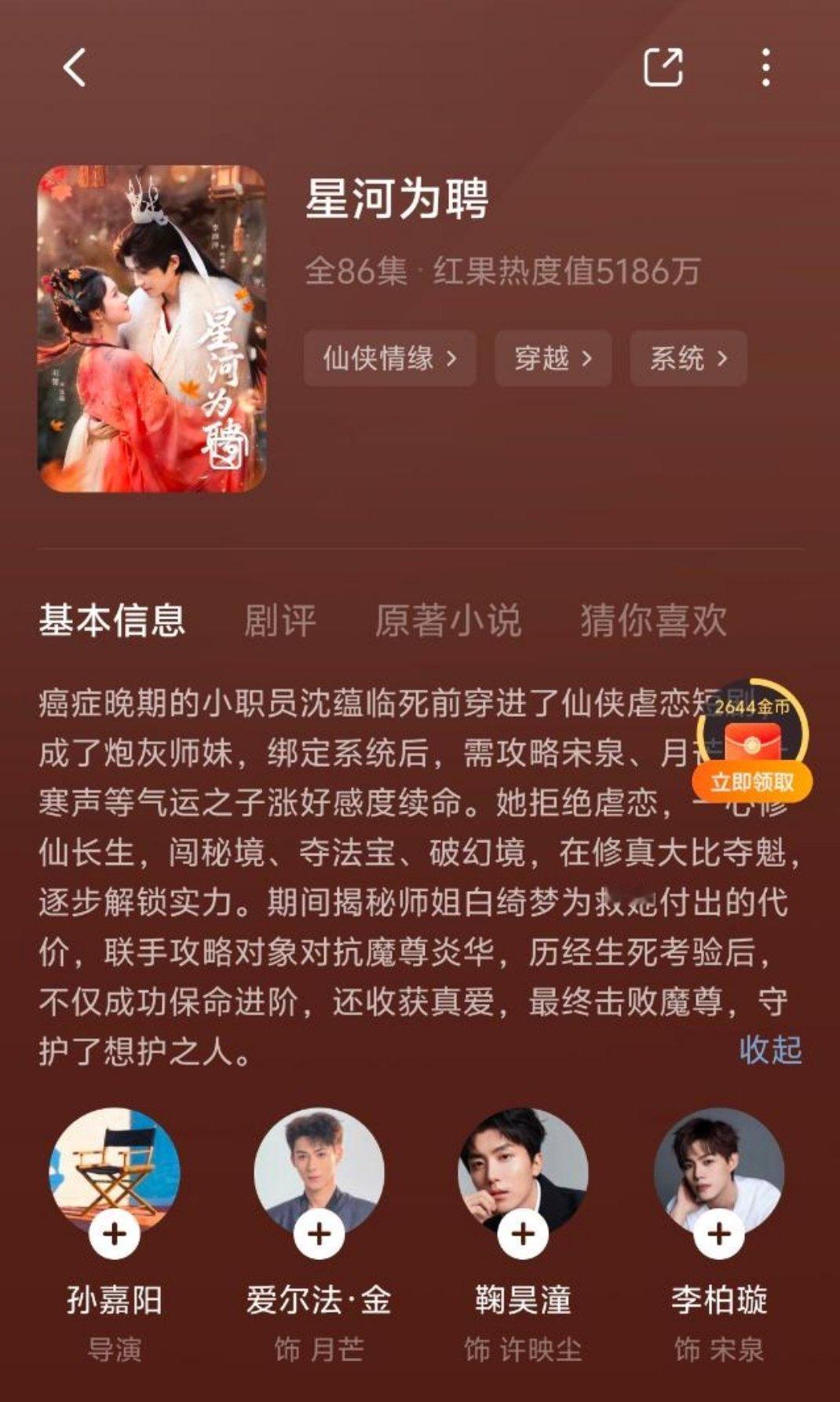Select the 基本信息 tab
The height and width of the screenshot is (1402, 840).
click(x=112, y=621)
